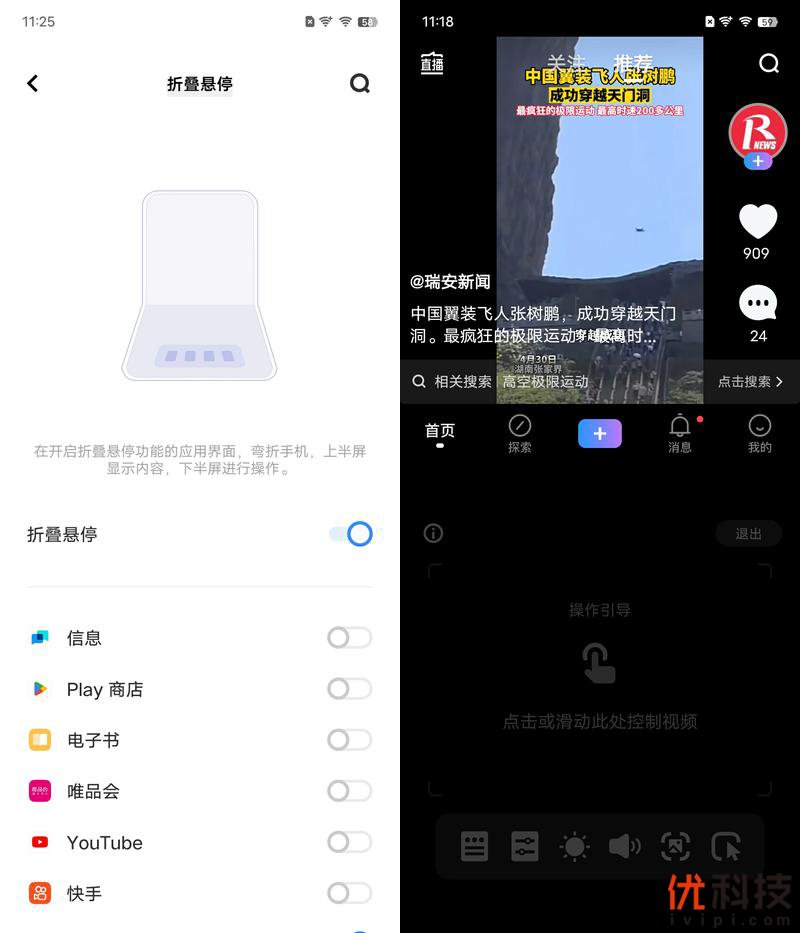Open volume control via speaker icon

click(625, 846)
